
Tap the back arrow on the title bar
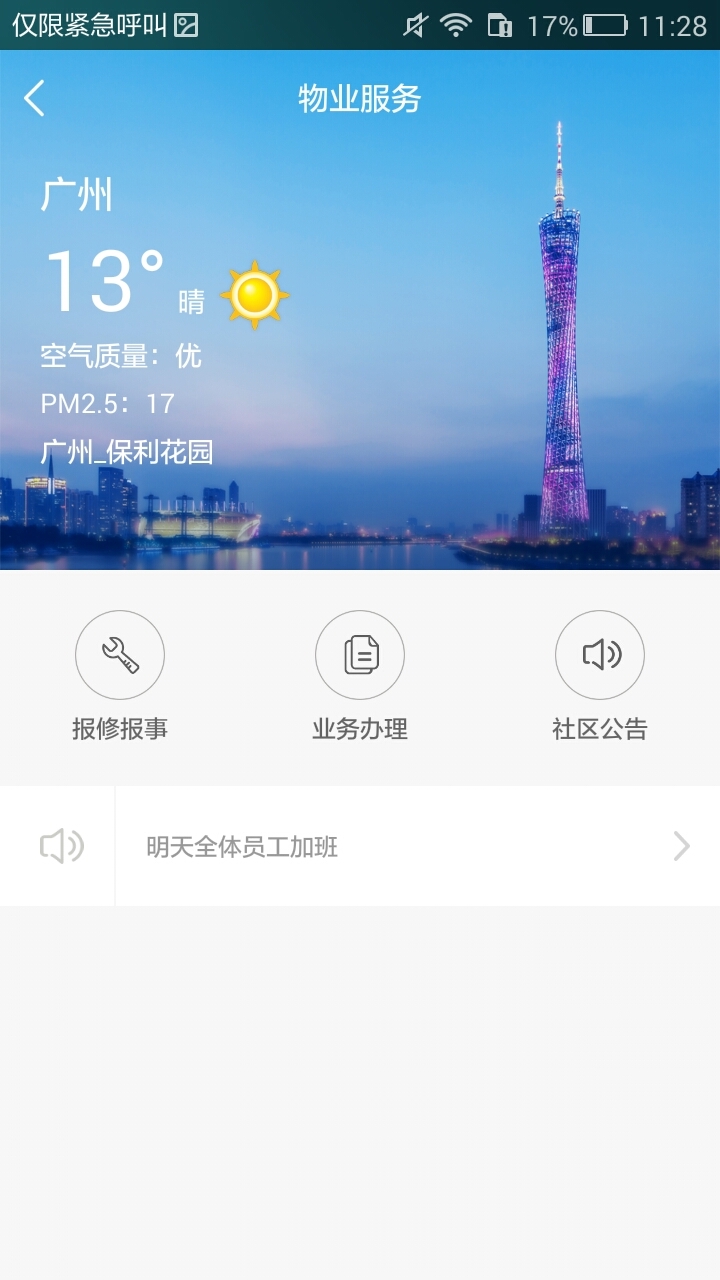point(35,97)
